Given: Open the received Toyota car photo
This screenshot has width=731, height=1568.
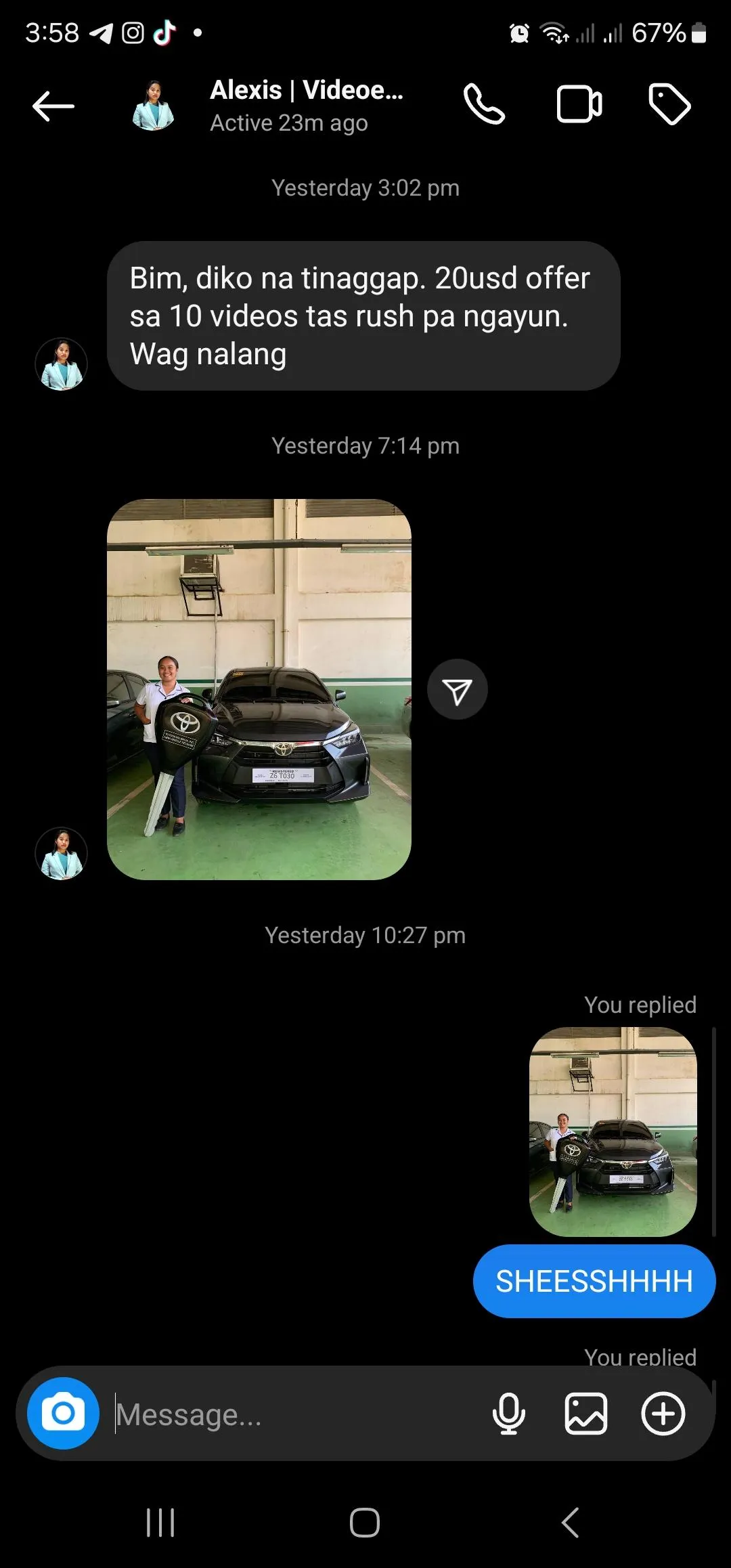Looking at the screenshot, I should tap(259, 689).
